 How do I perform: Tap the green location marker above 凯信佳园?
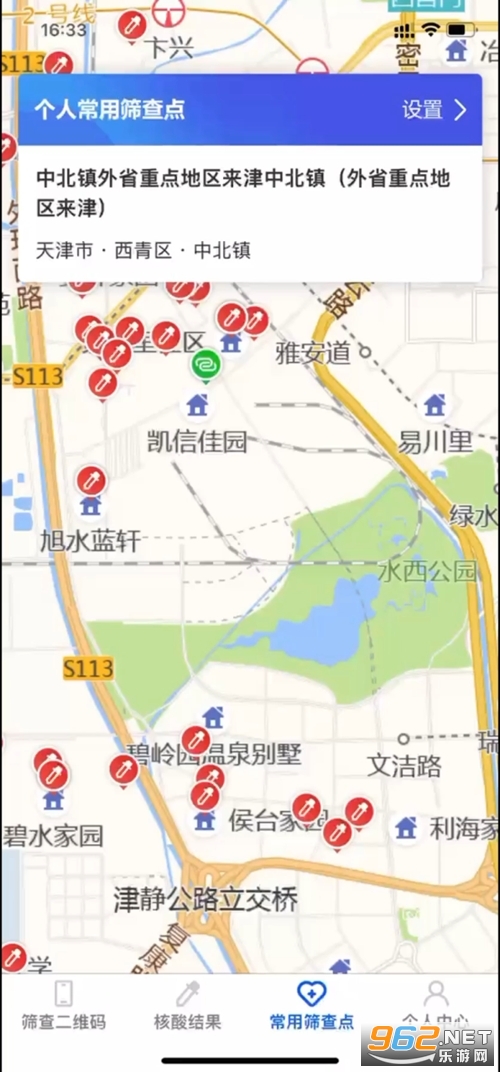pos(205,364)
